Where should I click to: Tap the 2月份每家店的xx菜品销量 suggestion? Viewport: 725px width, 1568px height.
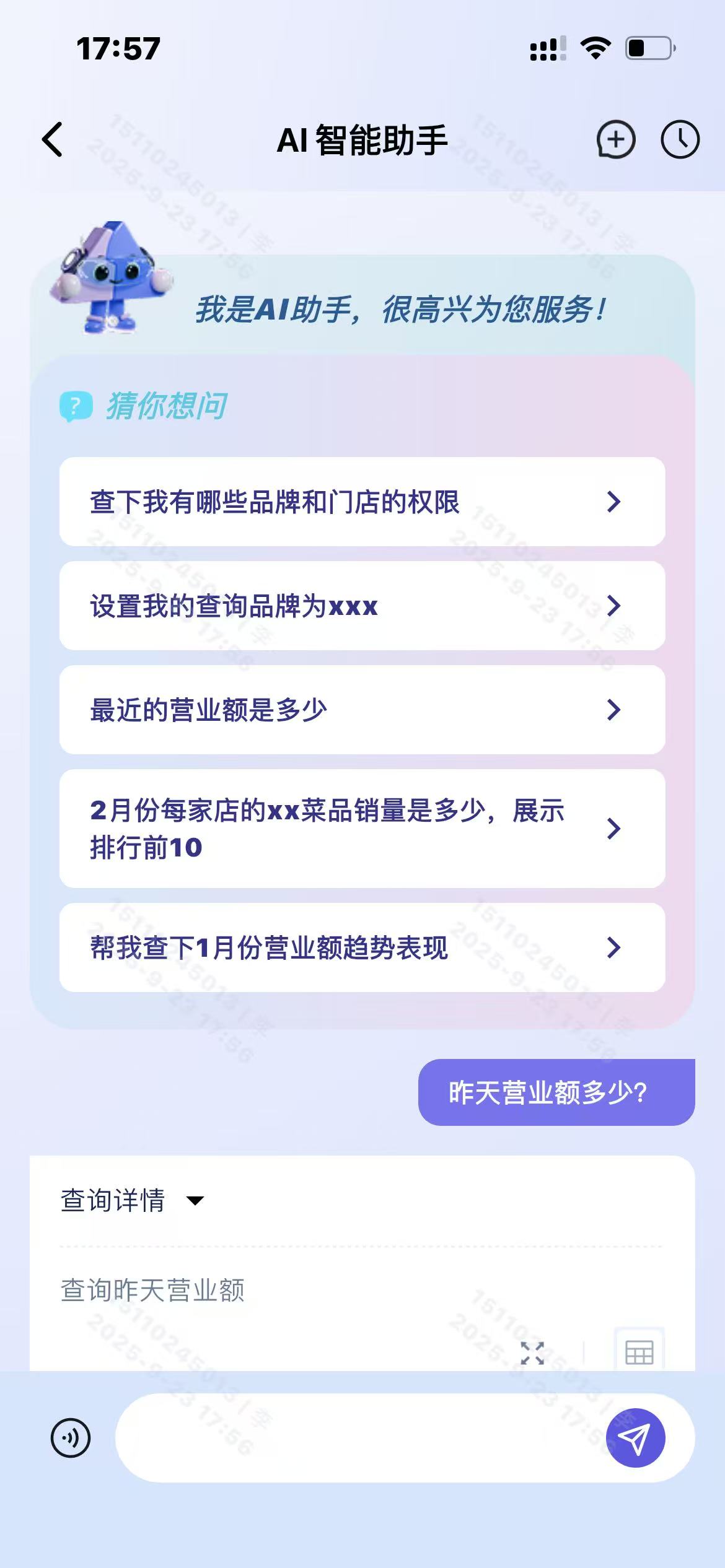(x=362, y=829)
